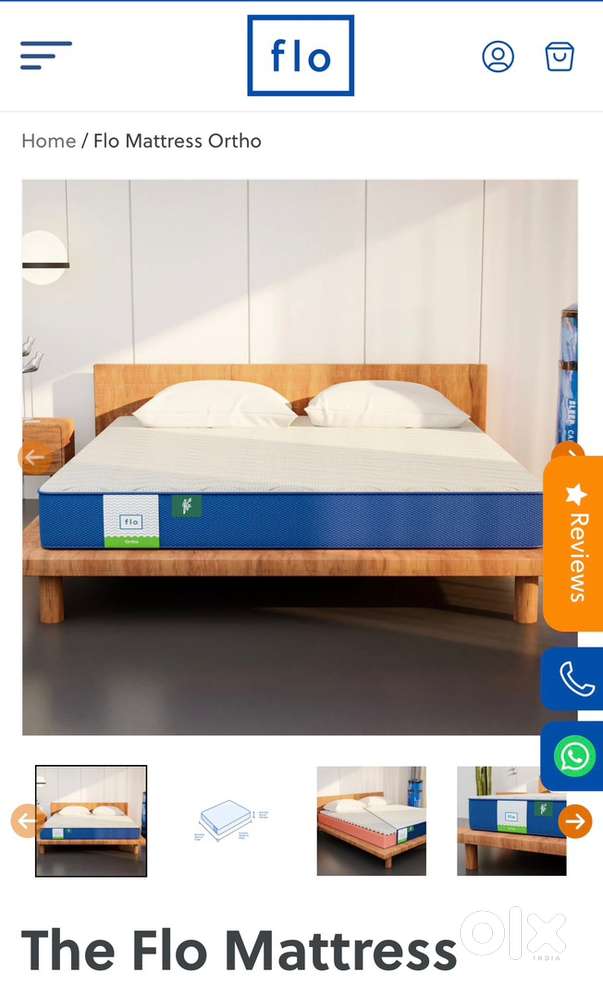Go to Home via breadcrumb
Viewport: 603px width, 999px height.
pos(48,141)
